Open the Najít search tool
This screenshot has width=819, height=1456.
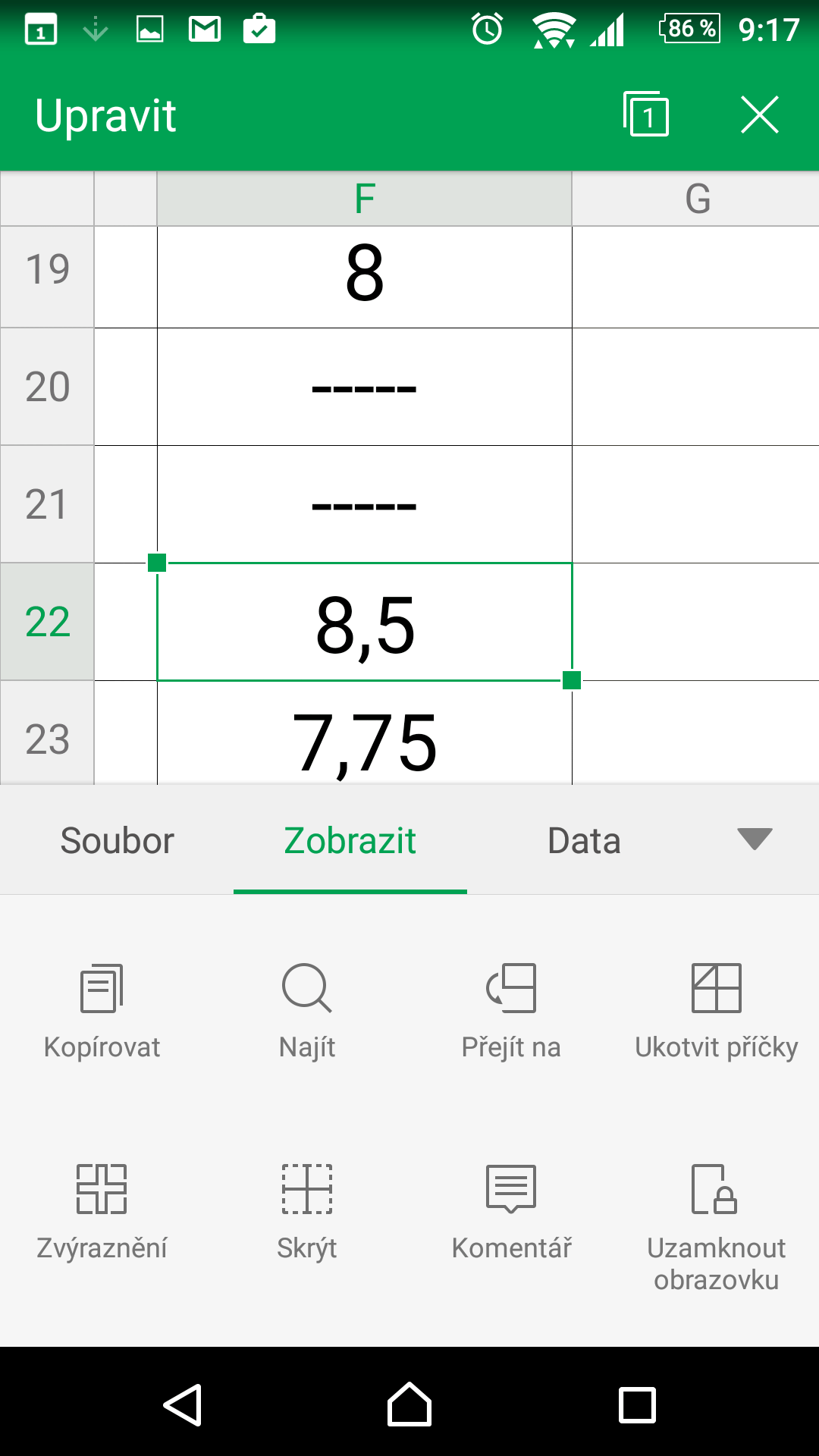click(x=307, y=1012)
